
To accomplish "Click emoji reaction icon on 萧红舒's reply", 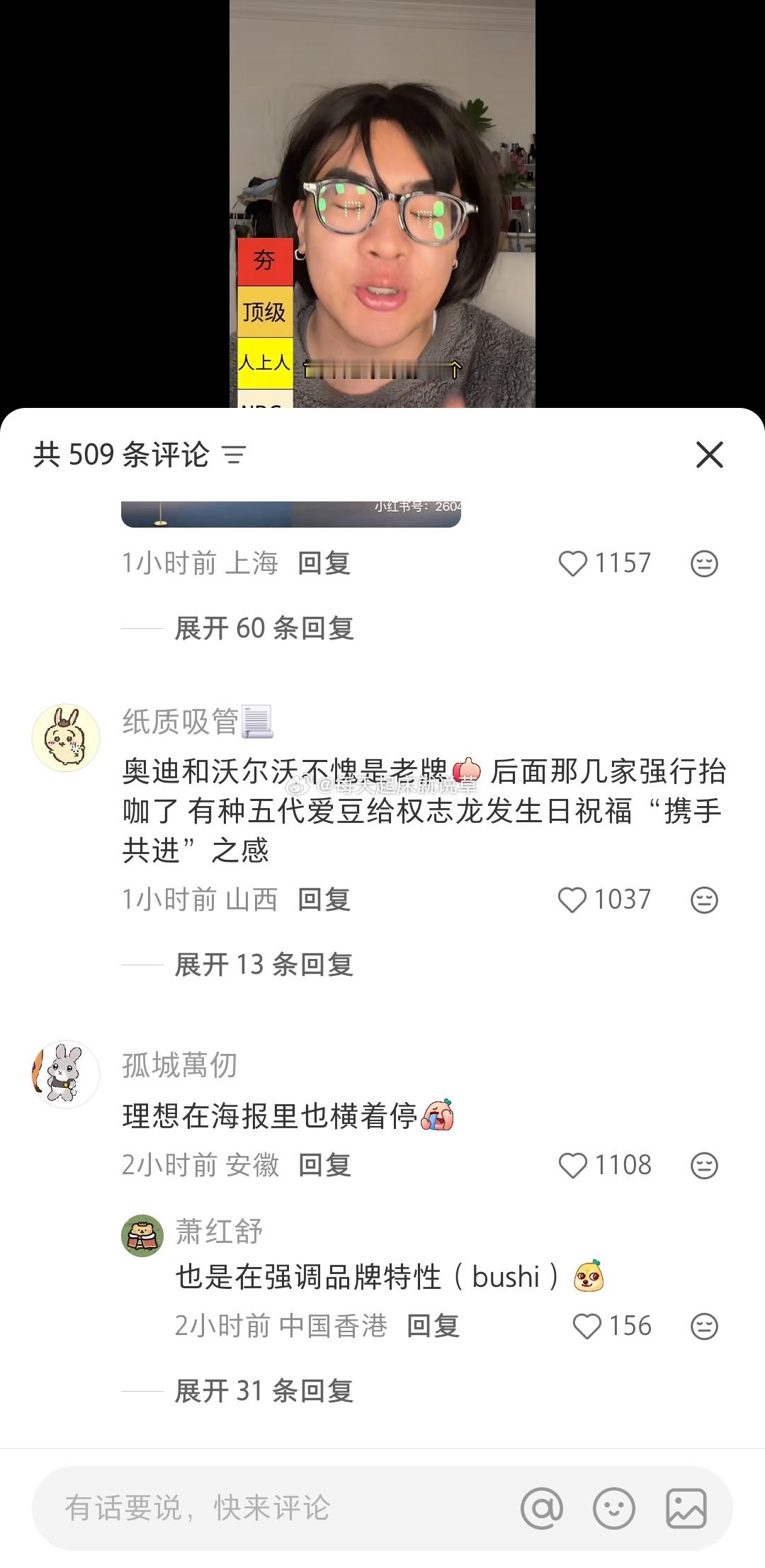I will tap(703, 1325).
